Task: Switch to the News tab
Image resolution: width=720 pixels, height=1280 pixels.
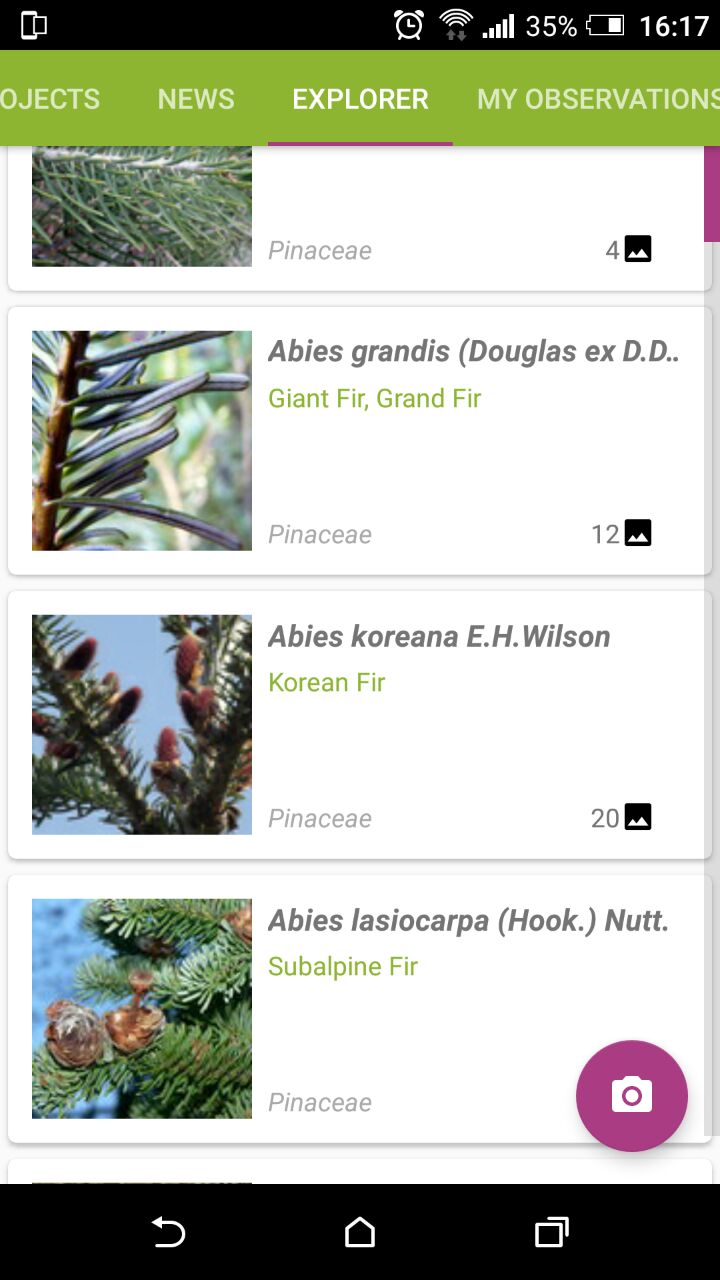Action: [x=196, y=99]
